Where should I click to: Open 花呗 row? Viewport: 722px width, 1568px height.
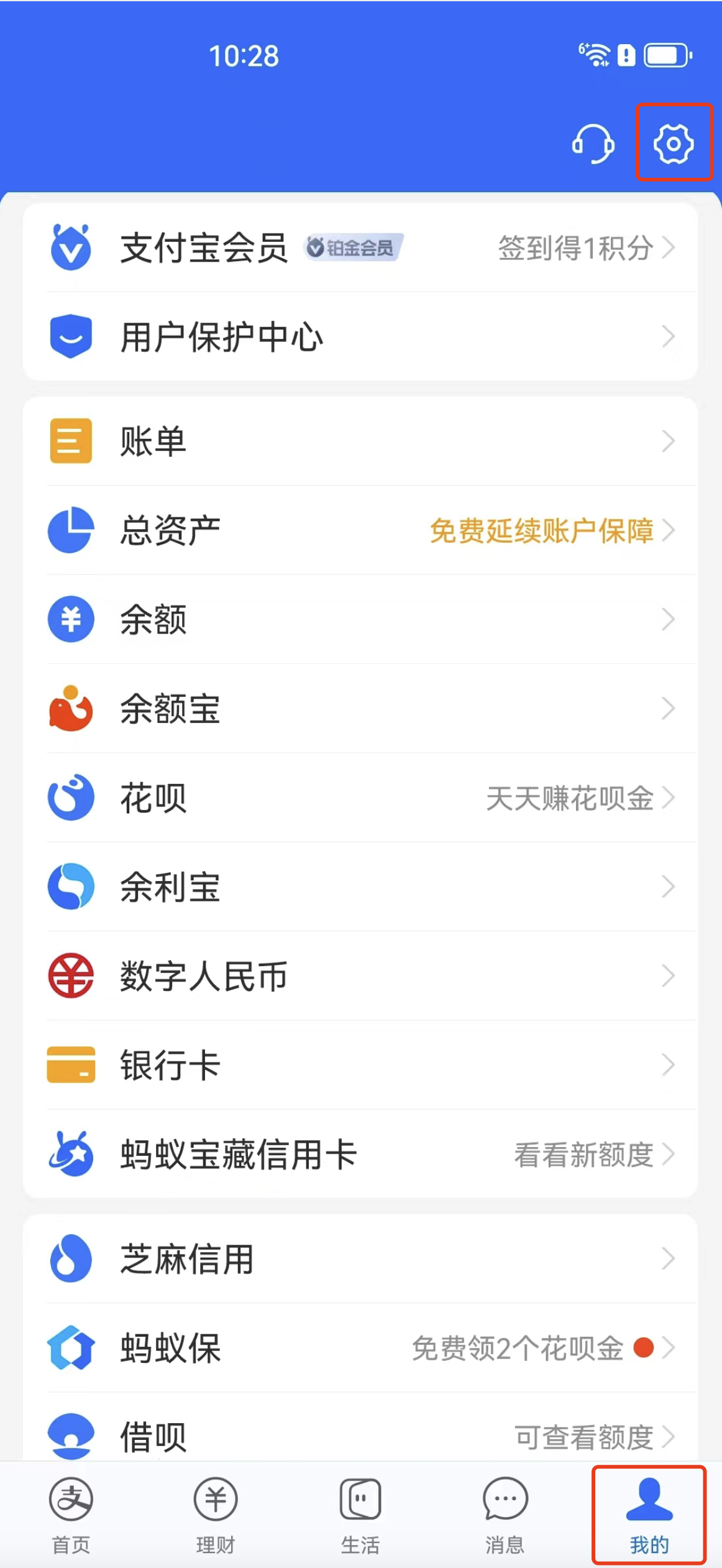pos(360,798)
